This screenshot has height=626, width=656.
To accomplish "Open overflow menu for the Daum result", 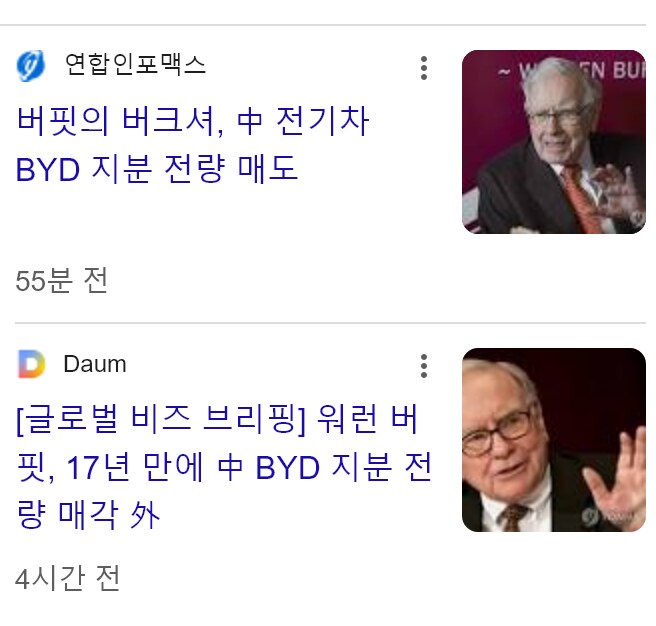I will click(x=424, y=365).
